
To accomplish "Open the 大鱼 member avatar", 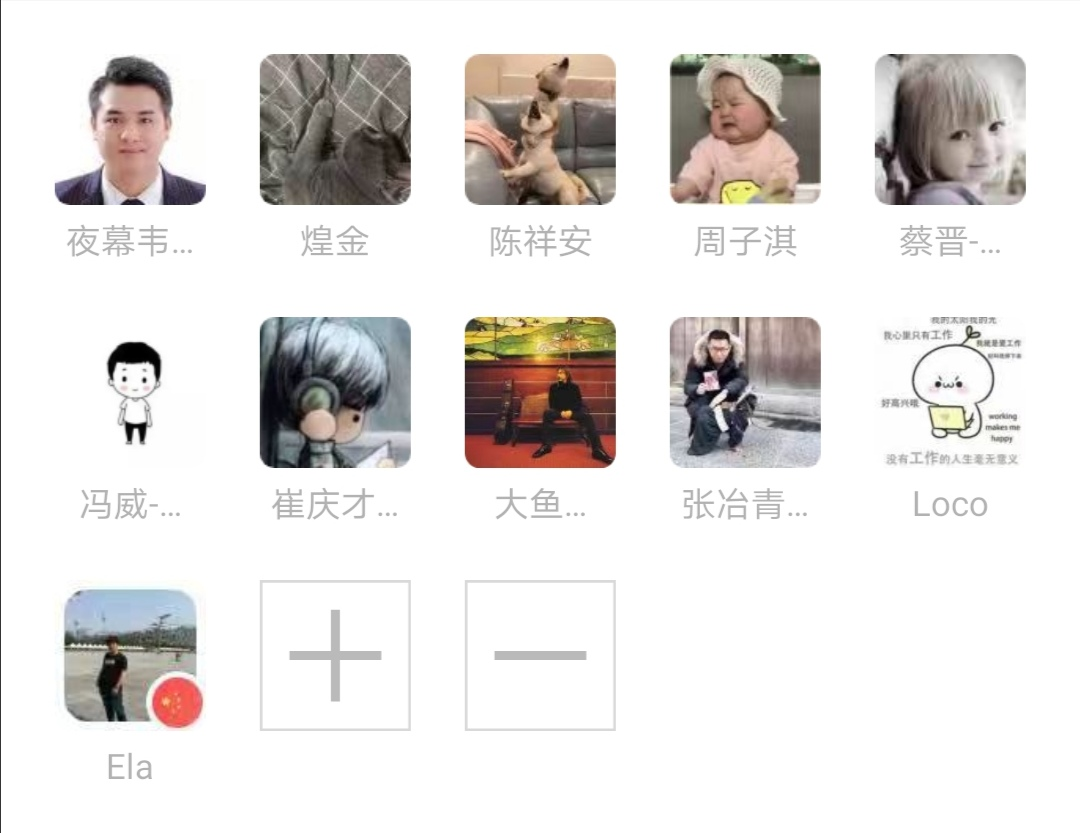I will [x=540, y=393].
